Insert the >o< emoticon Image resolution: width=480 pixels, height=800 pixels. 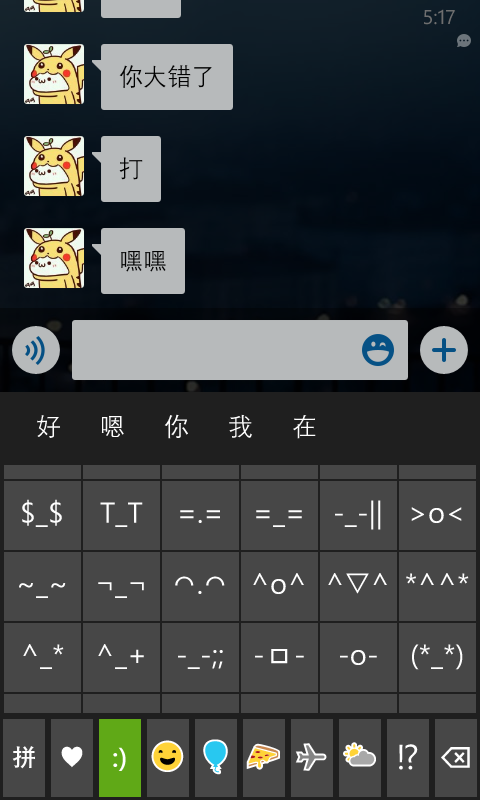(437, 515)
